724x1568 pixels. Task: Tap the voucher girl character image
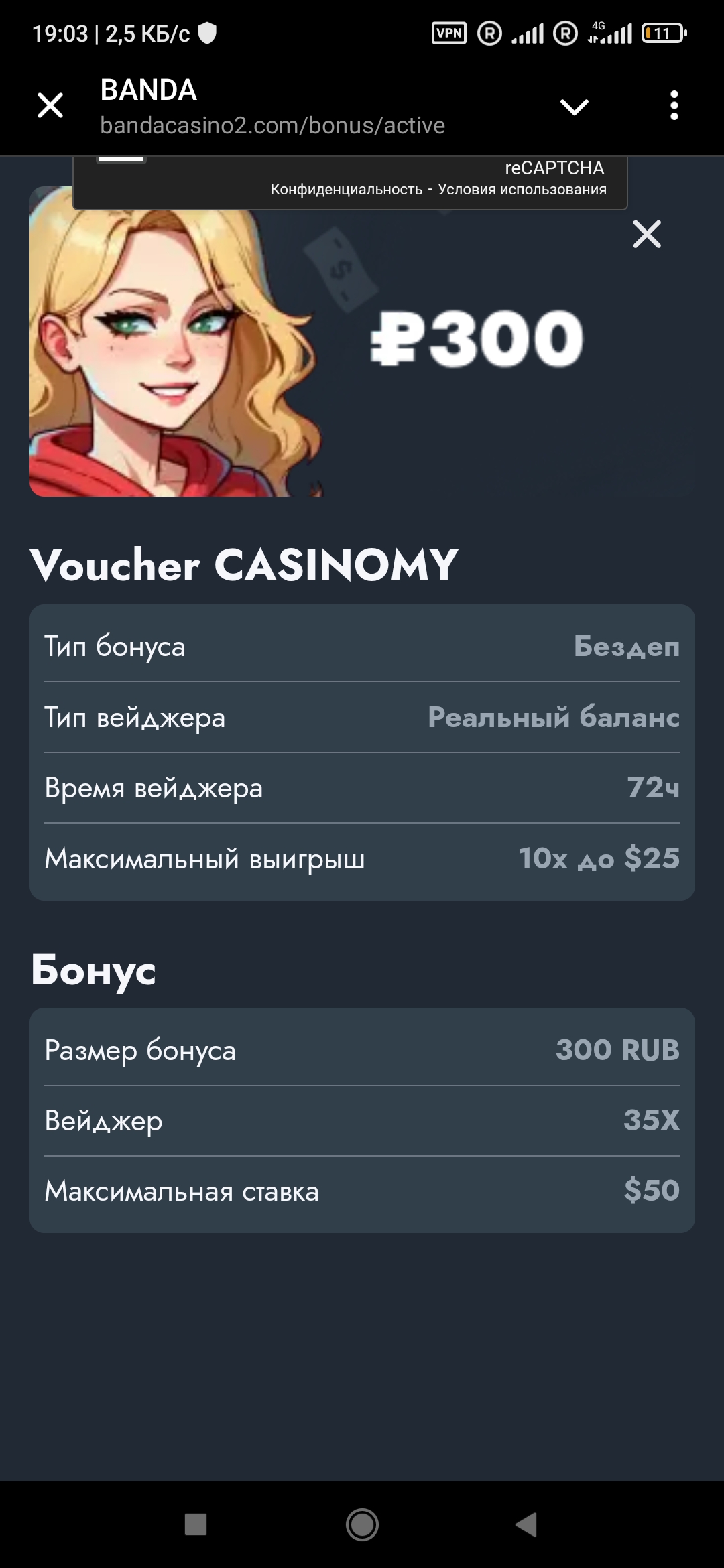[x=174, y=342]
